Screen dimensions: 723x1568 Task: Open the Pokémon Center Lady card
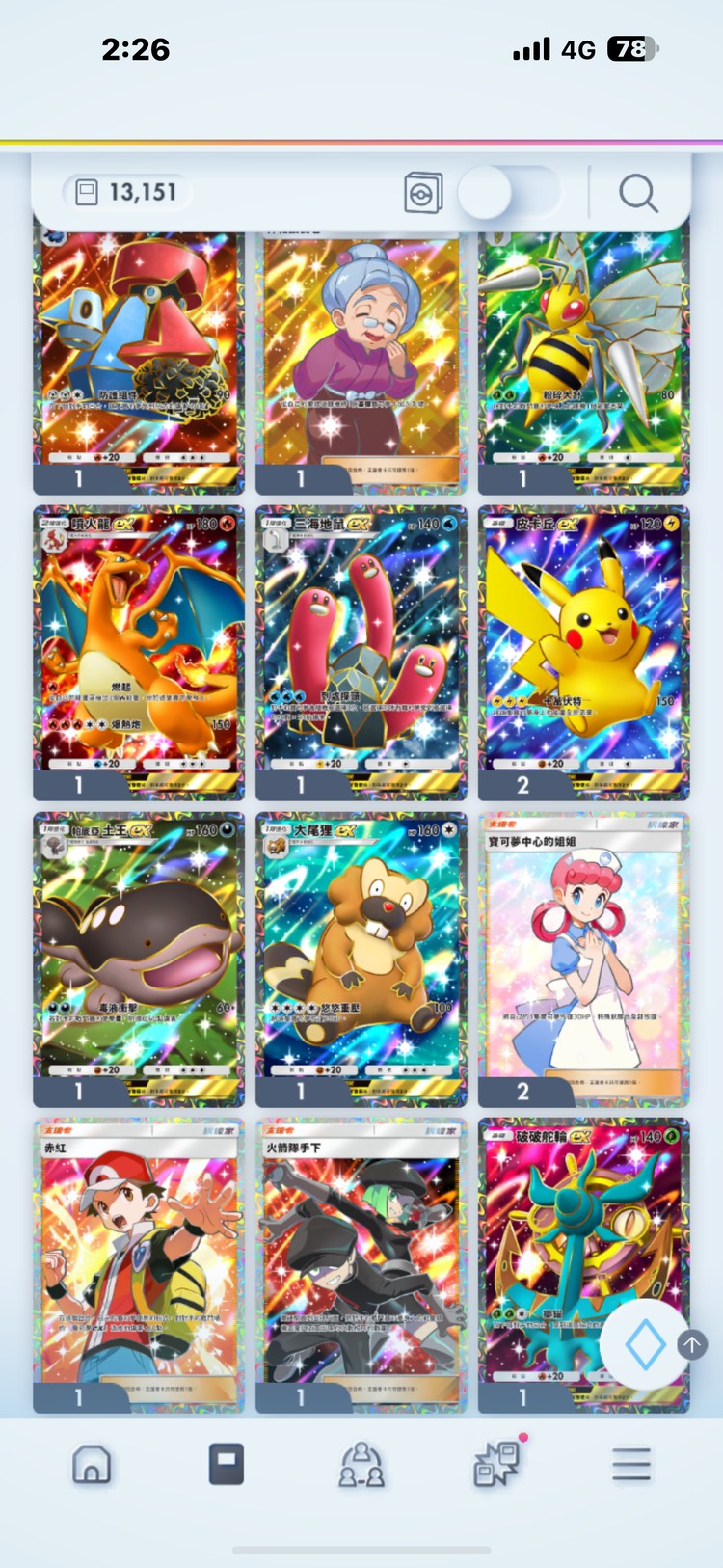(x=583, y=948)
